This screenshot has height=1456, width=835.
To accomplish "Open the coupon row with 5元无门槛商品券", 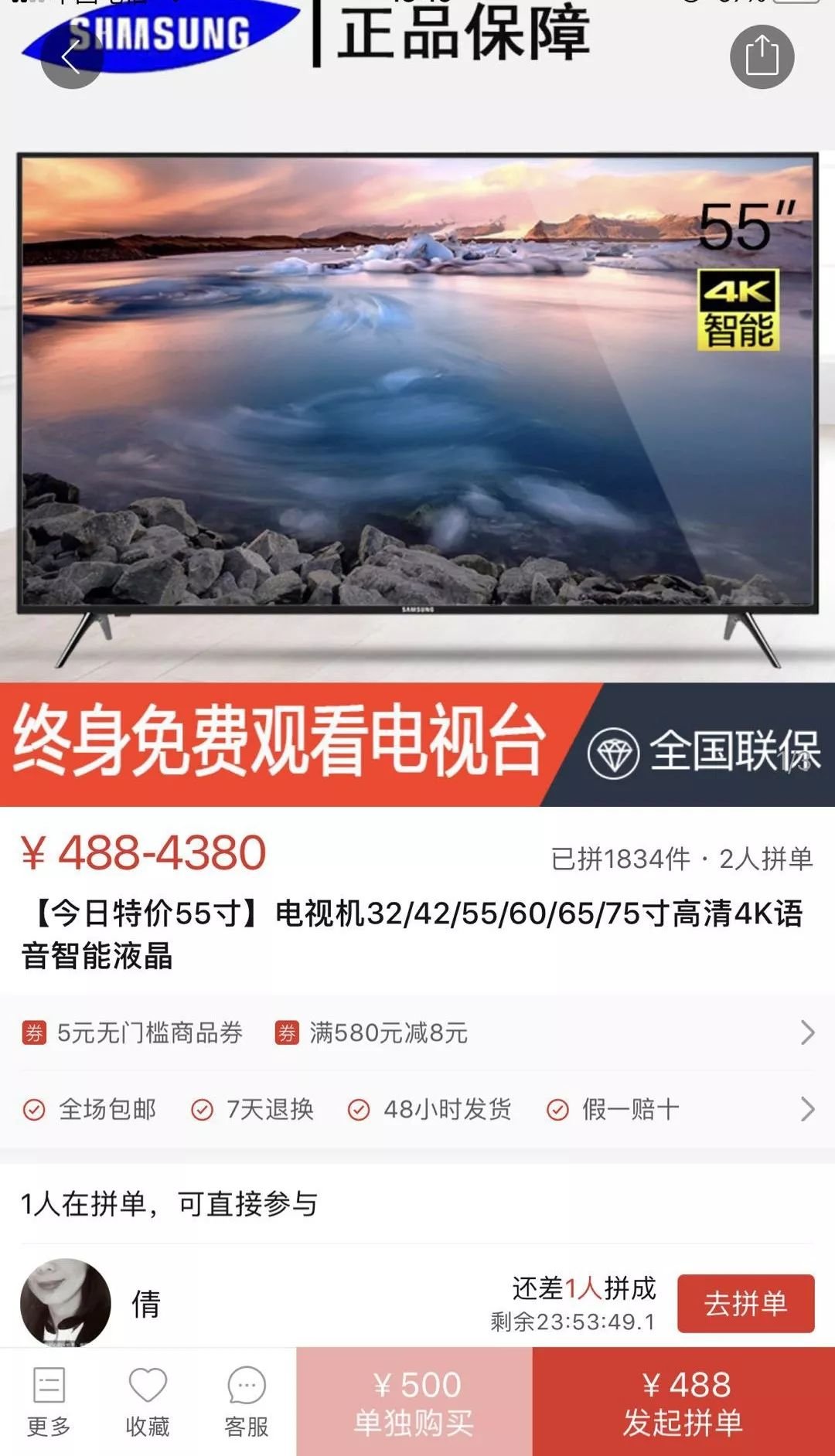I will click(417, 1032).
